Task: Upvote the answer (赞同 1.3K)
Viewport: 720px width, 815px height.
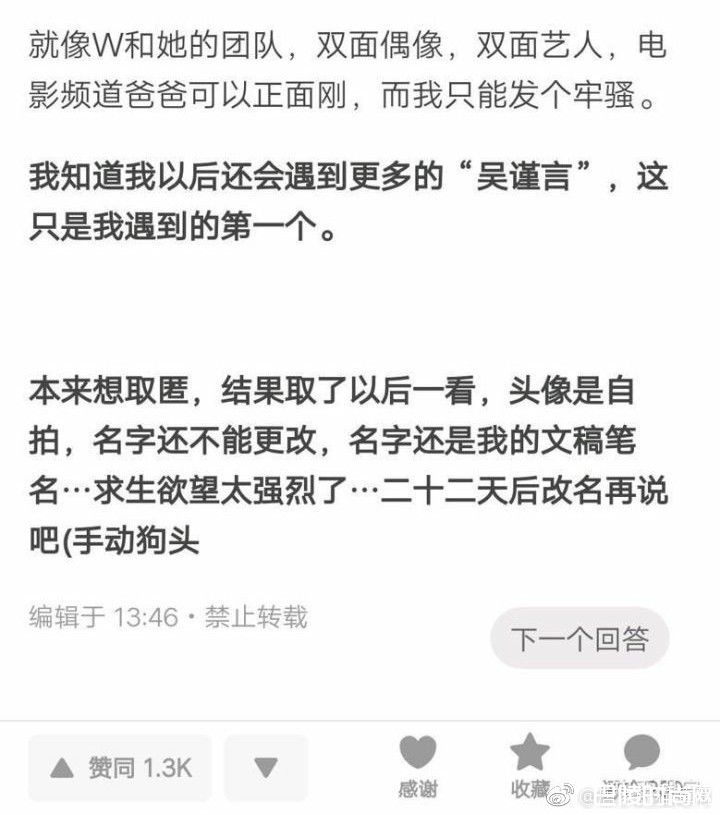Action: (x=120, y=767)
